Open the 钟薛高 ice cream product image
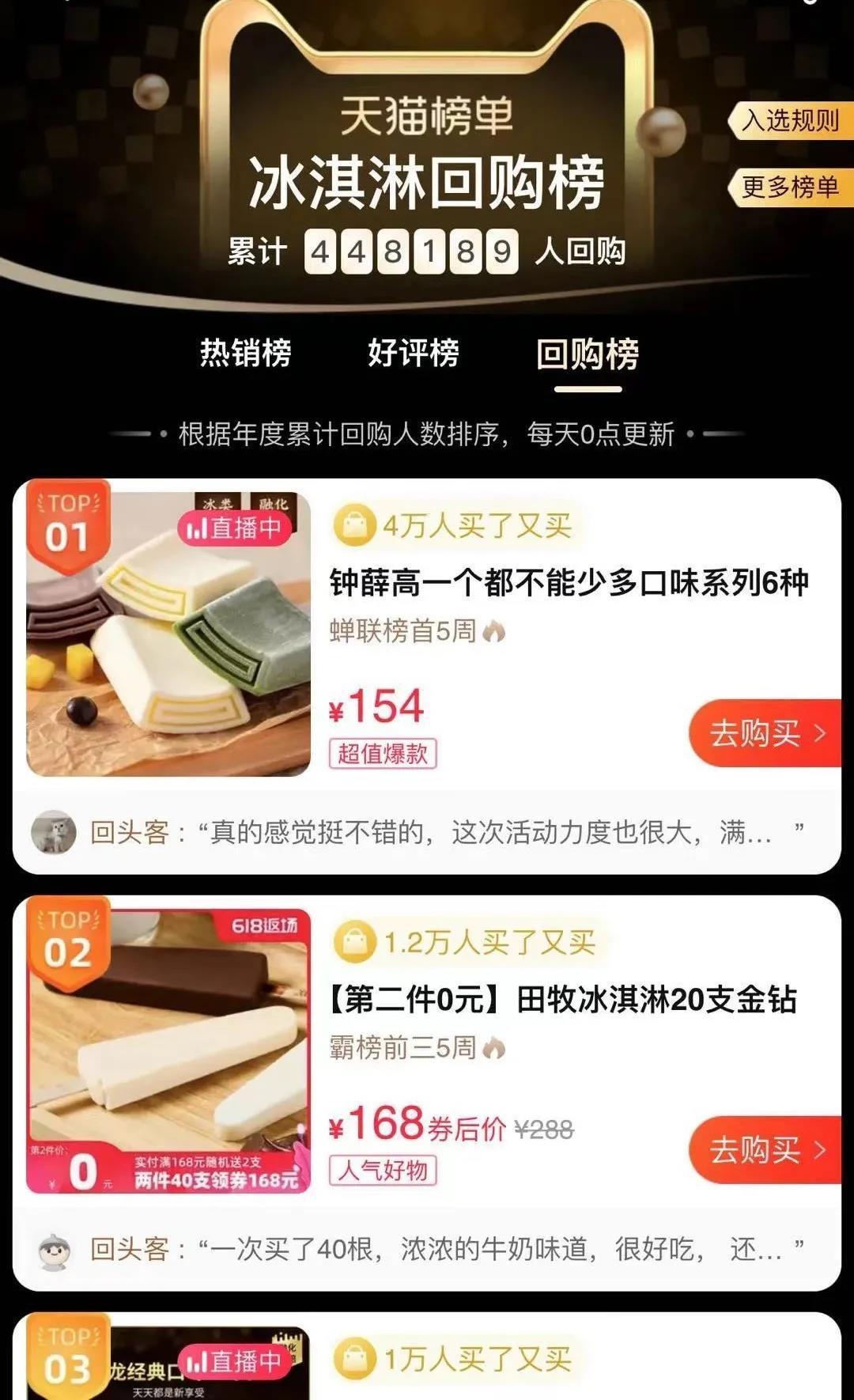The height and width of the screenshot is (1400, 854). point(168,633)
